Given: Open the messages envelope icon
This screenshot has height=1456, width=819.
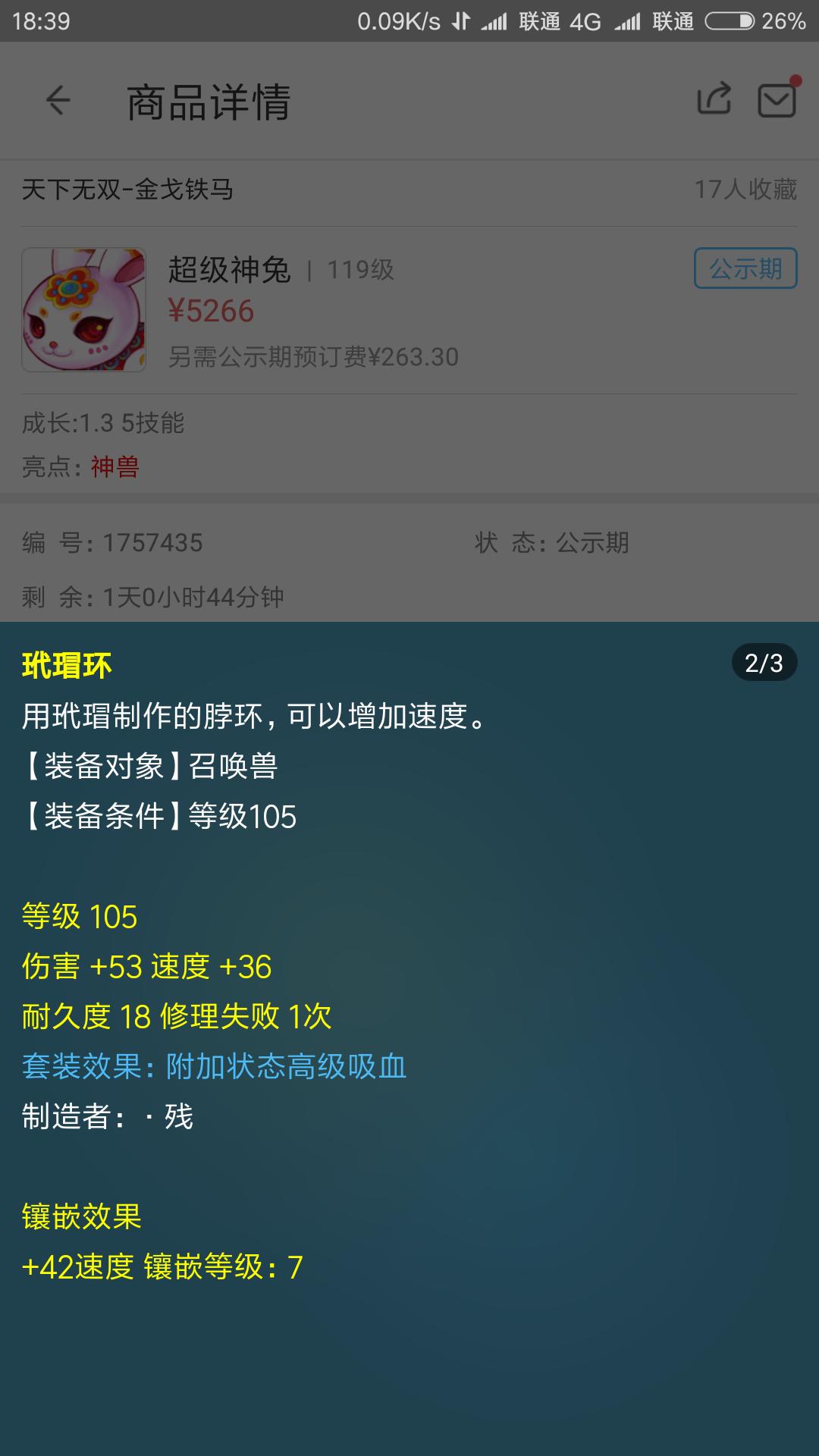Looking at the screenshot, I should pyautogui.click(x=777, y=100).
